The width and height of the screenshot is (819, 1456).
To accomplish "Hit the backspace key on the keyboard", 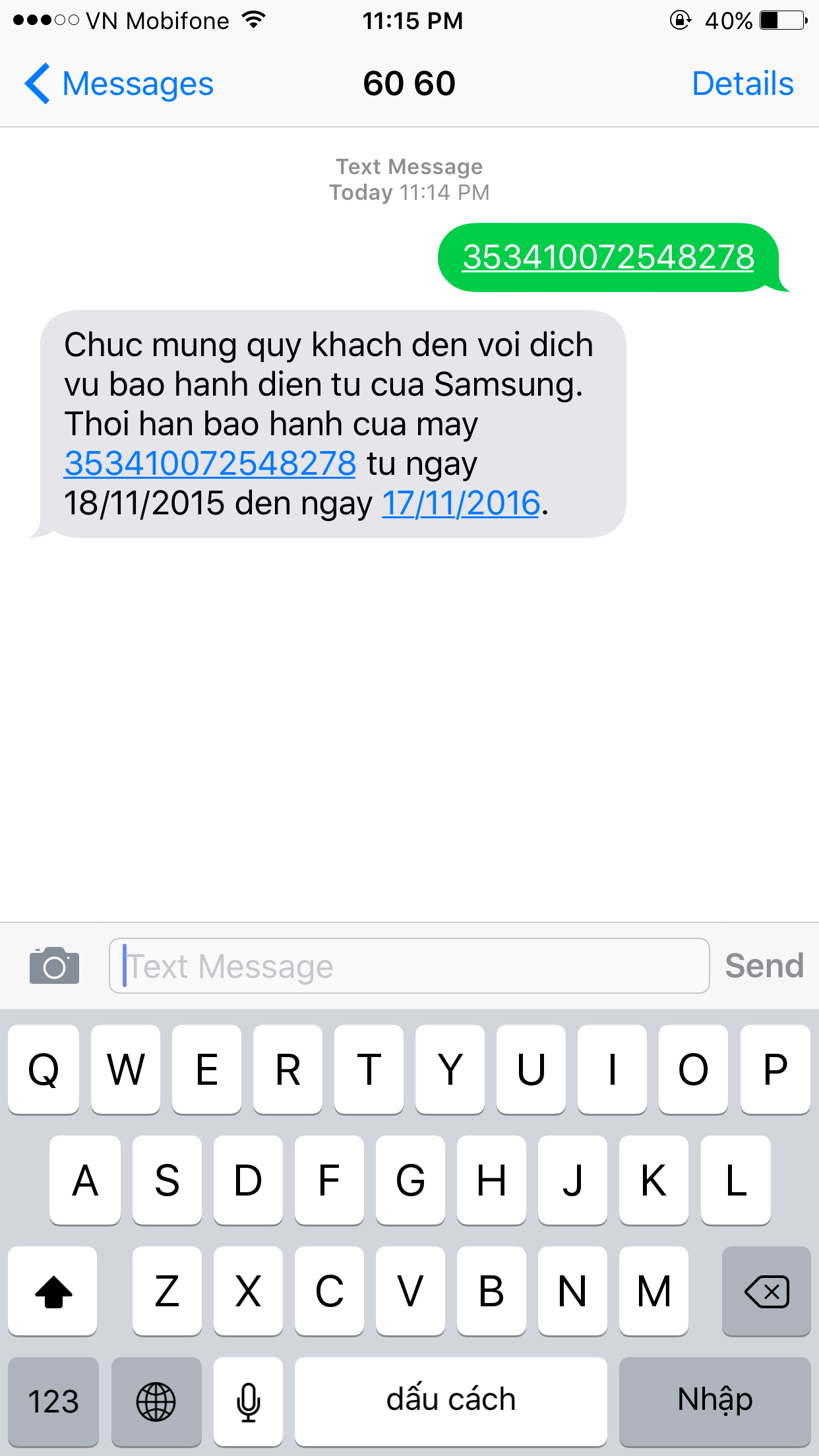I will pyautogui.click(x=766, y=1290).
